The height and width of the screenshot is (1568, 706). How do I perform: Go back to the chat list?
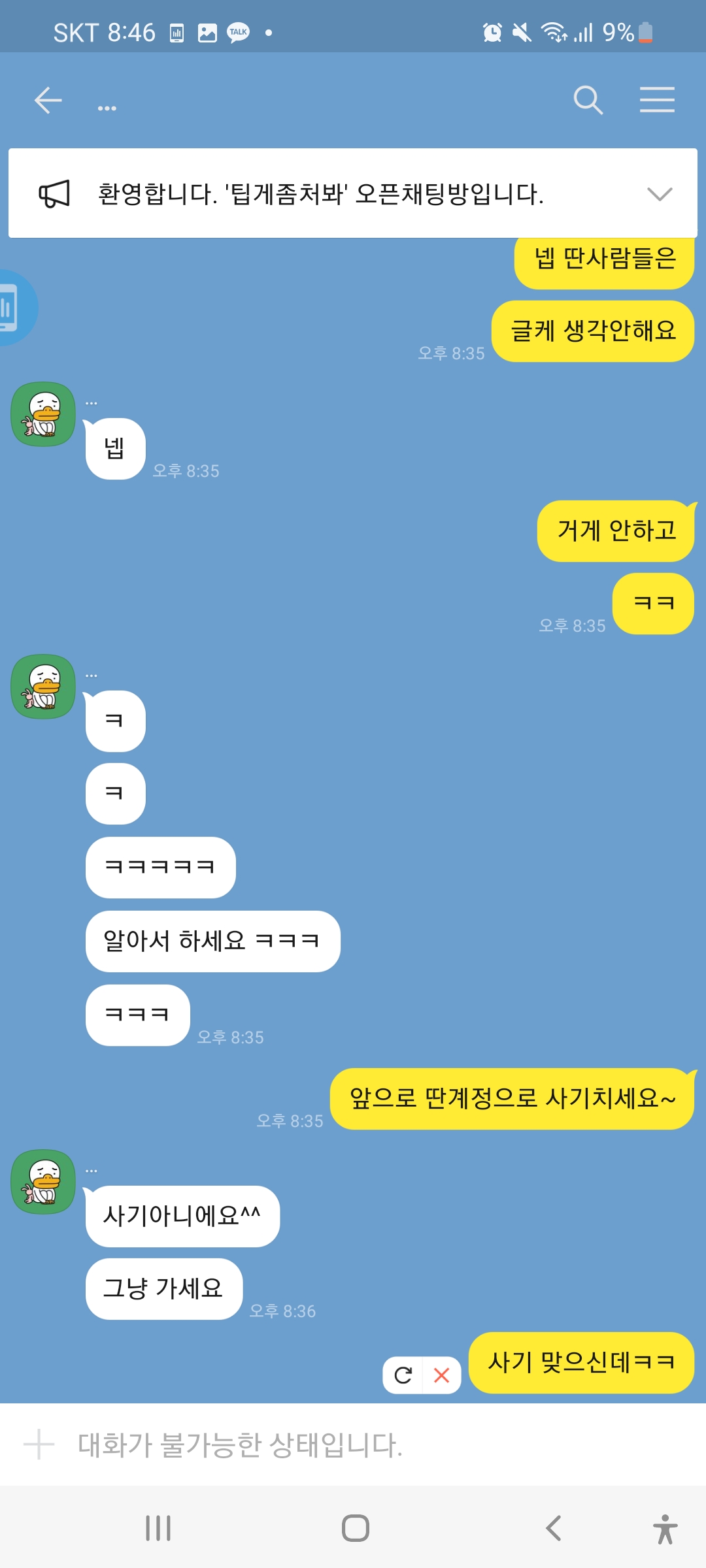48,101
